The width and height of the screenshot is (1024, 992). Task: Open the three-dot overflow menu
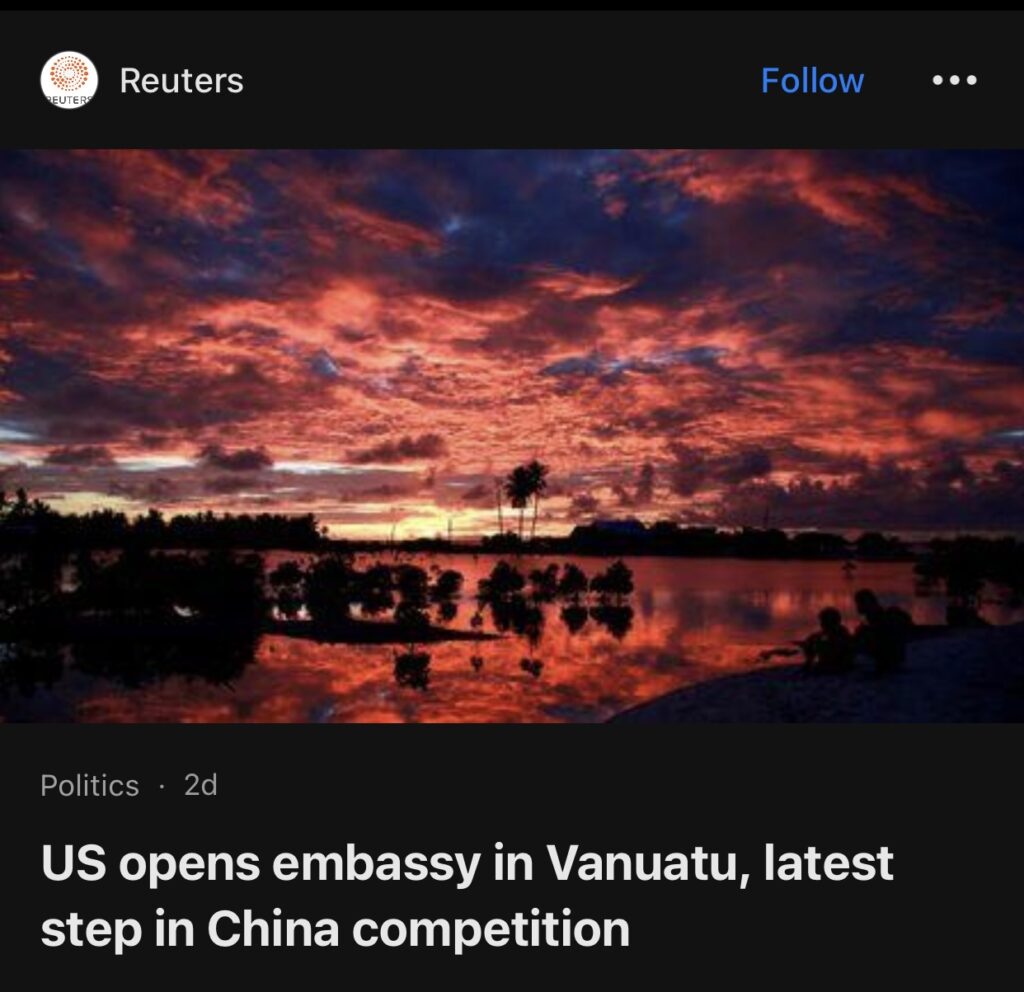pos(954,80)
